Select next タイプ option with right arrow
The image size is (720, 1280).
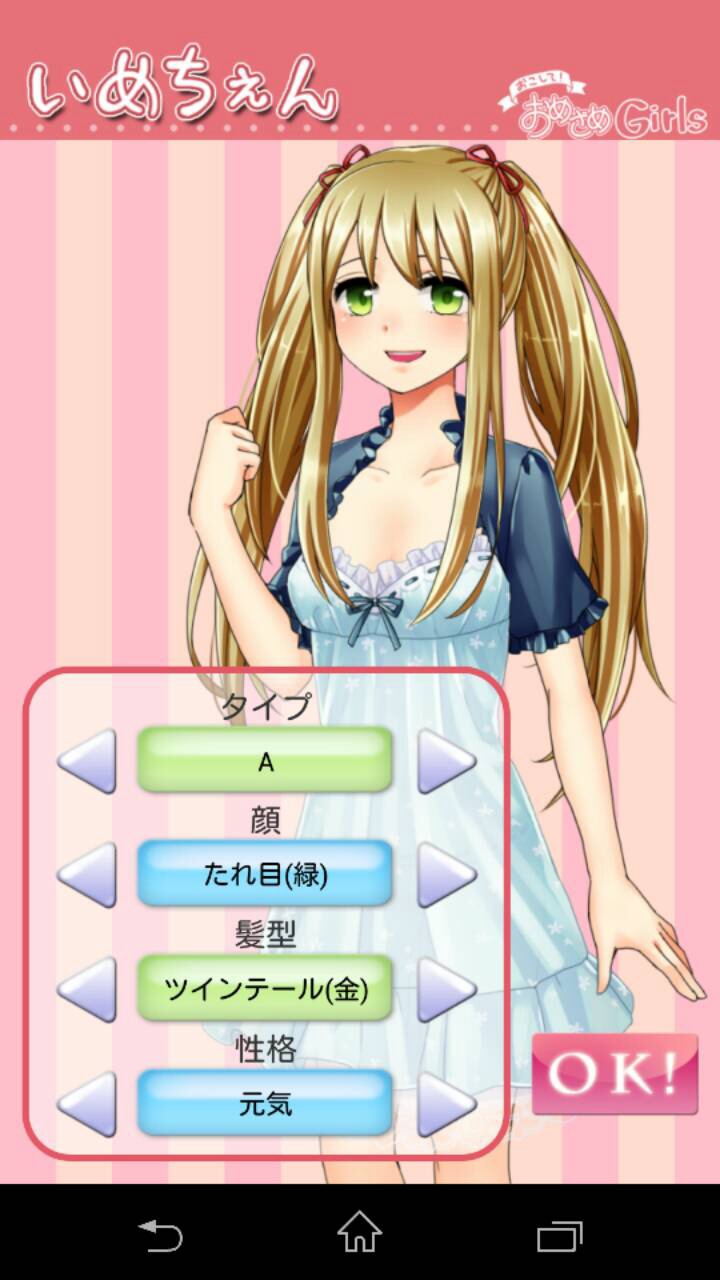pyautogui.click(x=445, y=761)
